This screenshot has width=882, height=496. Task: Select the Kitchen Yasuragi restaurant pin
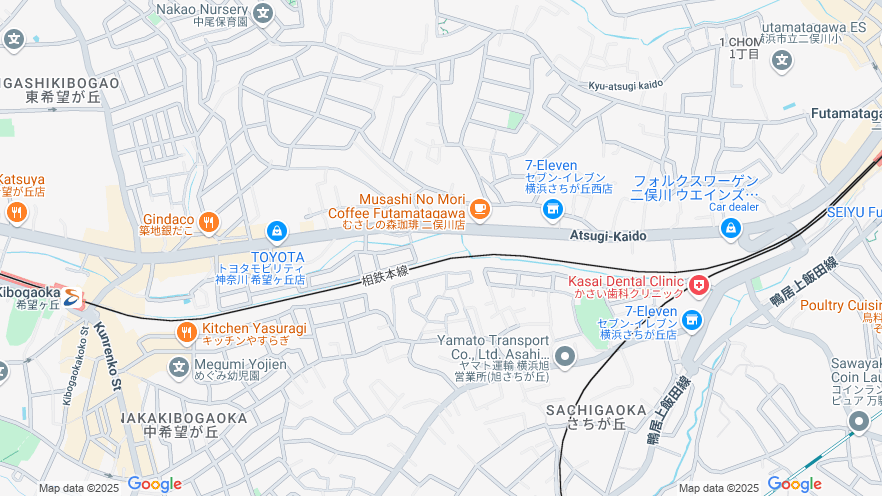[x=186, y=331]
